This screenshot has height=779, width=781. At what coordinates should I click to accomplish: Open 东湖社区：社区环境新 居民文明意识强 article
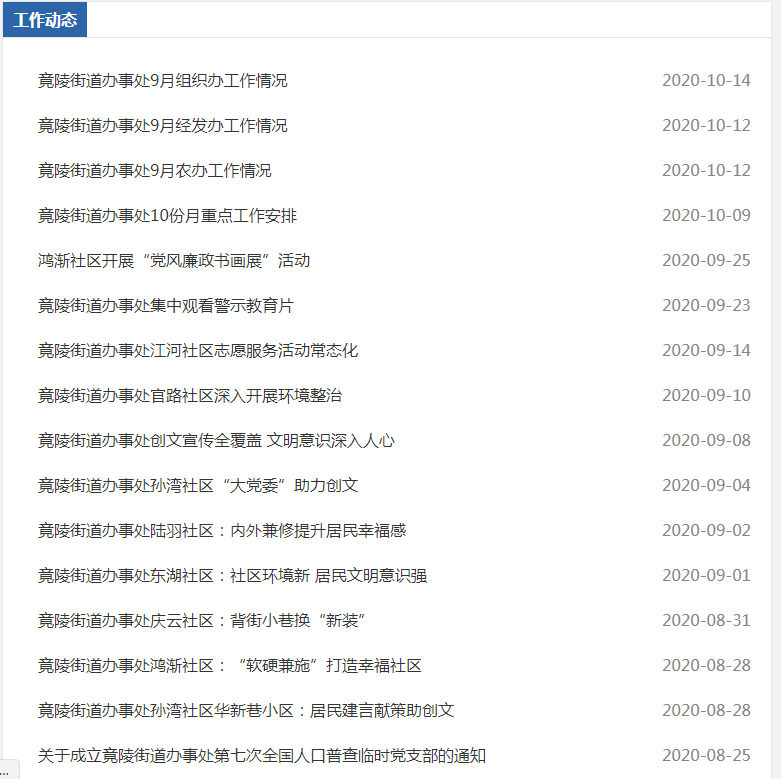click(233, 576)
